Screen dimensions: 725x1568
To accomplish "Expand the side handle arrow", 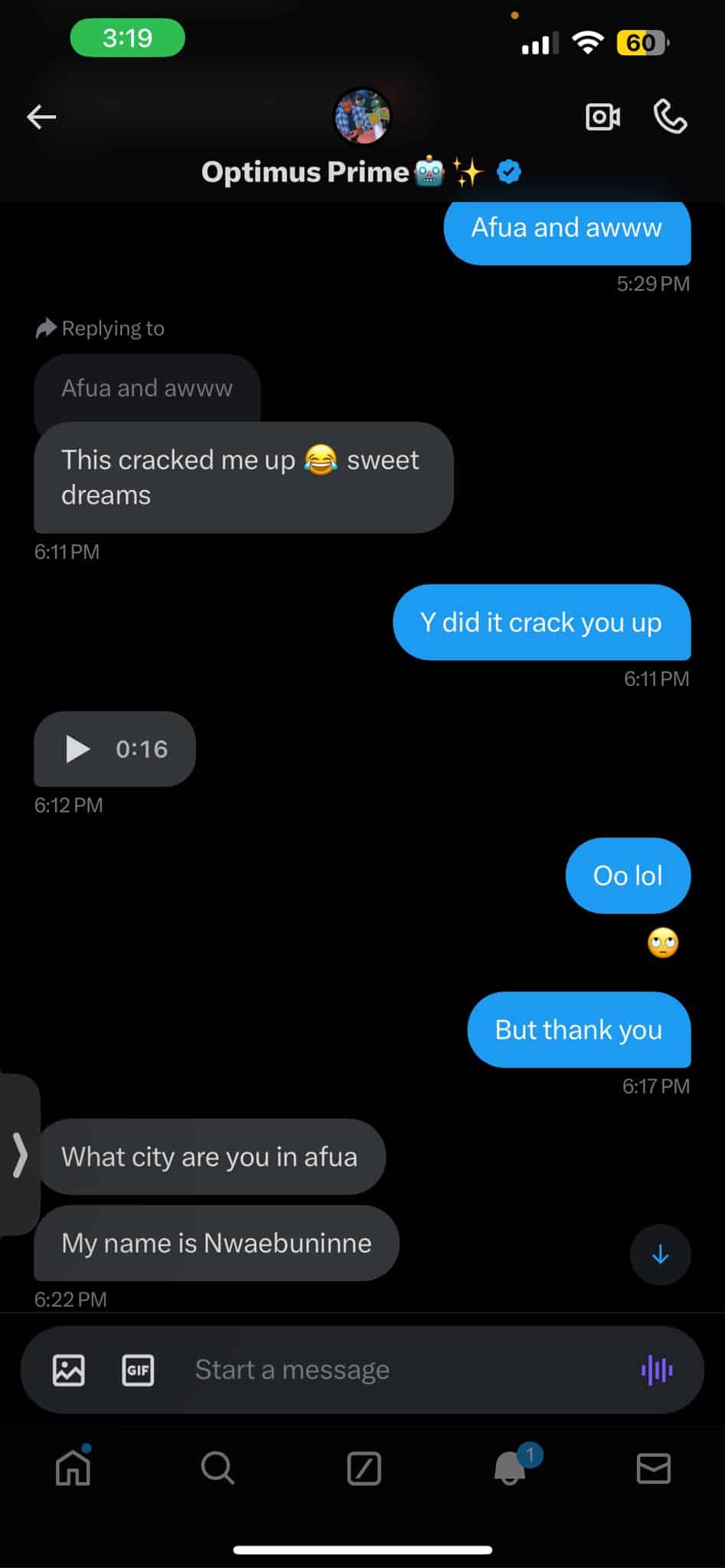I will click(x=19, y=1155).
